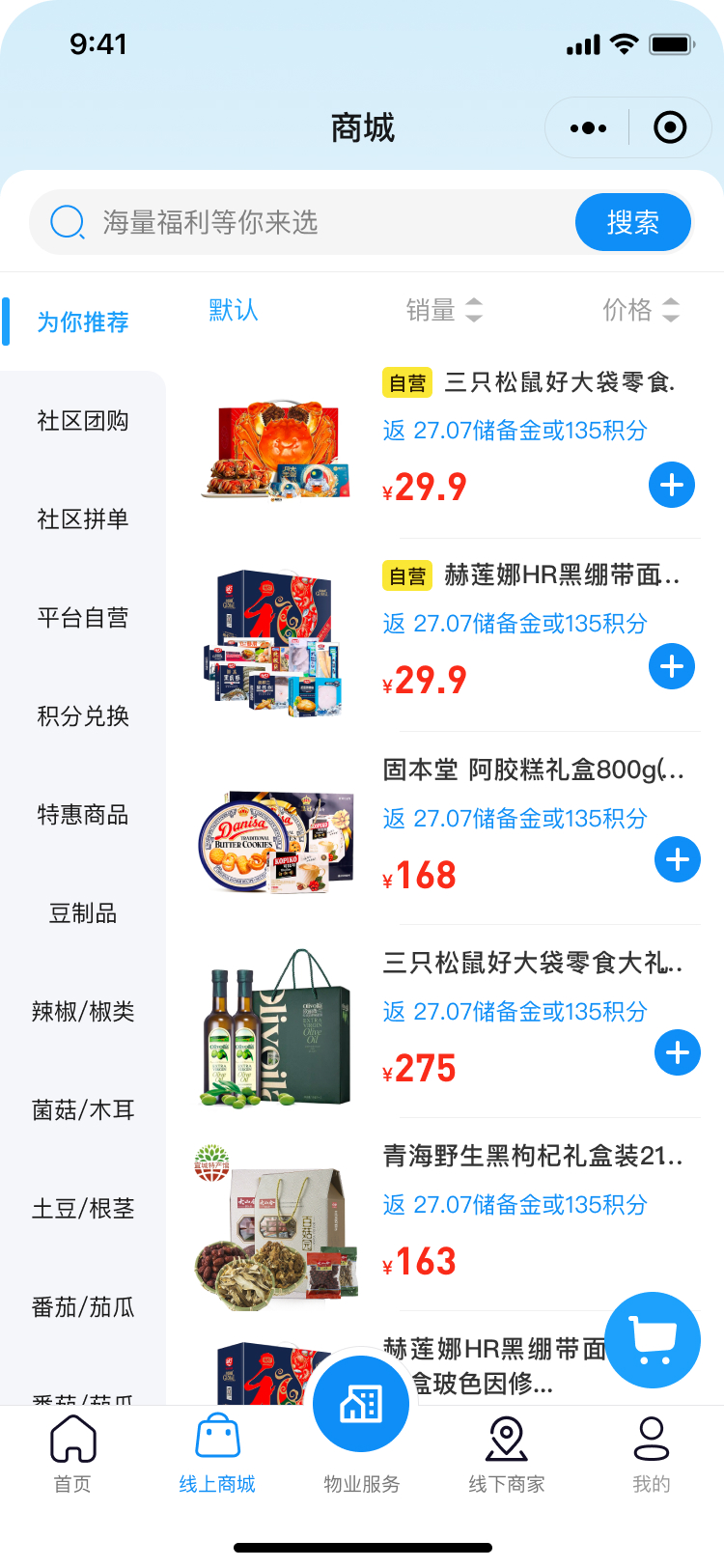Add 三只松鼠好大袋零食 ¥29.9 item to cart
Viewport: 724px width, 1568px height.
[x=672, y=485]
